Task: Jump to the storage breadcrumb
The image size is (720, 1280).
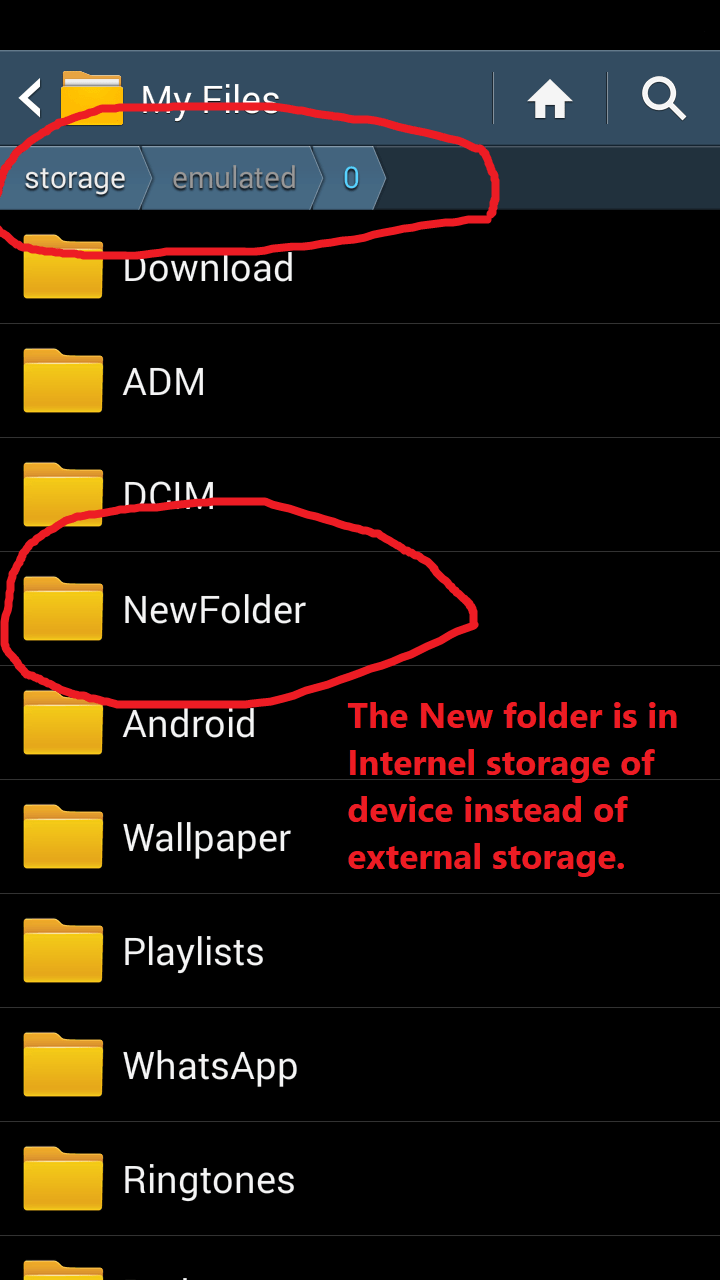Action: pos(75,178)
